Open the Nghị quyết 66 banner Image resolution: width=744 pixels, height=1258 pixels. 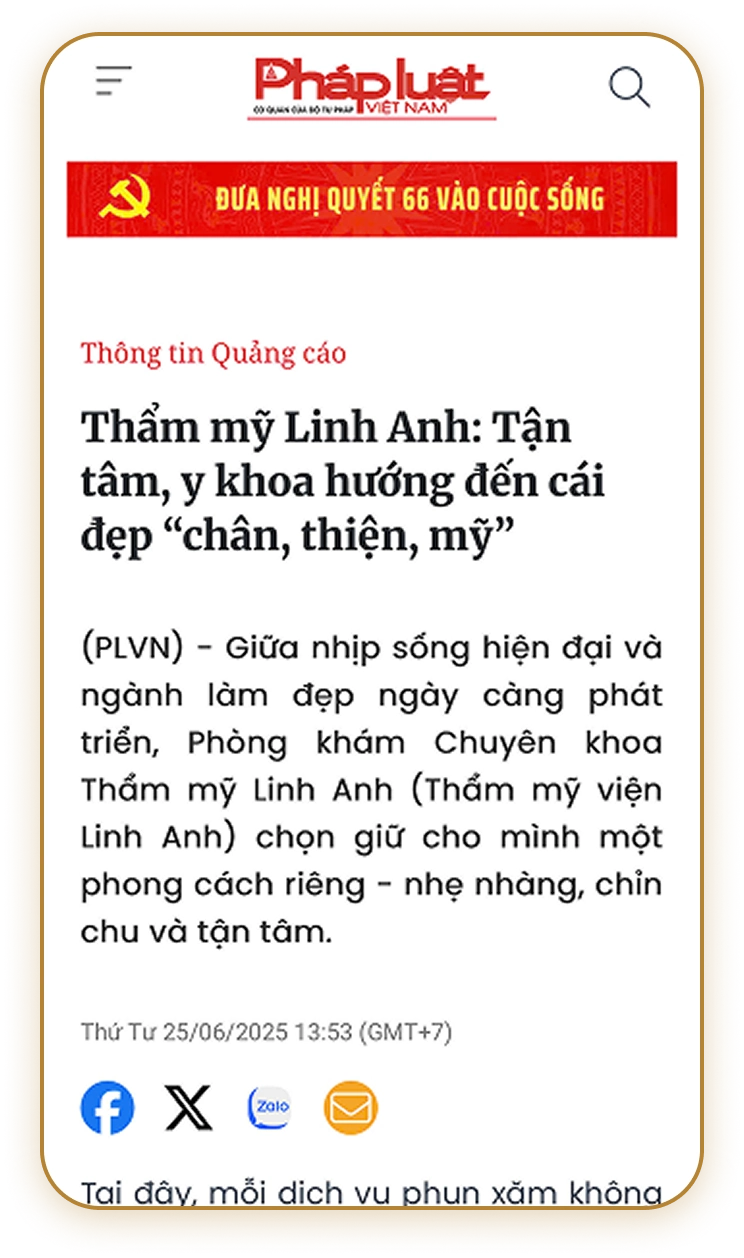372,199
